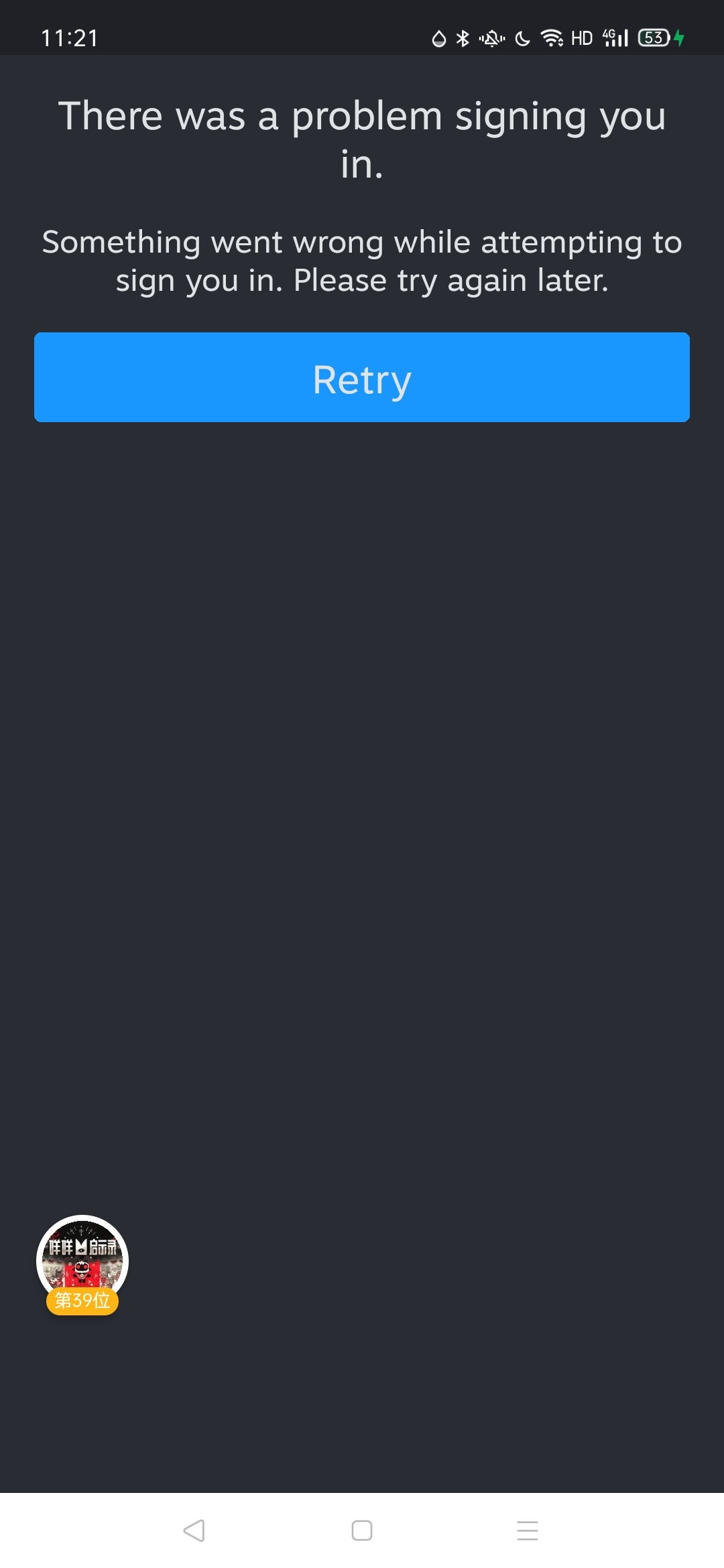Go back using the system back button
The width and height of the screenshot is (724, 1568).
click(x=194, y=1530)
